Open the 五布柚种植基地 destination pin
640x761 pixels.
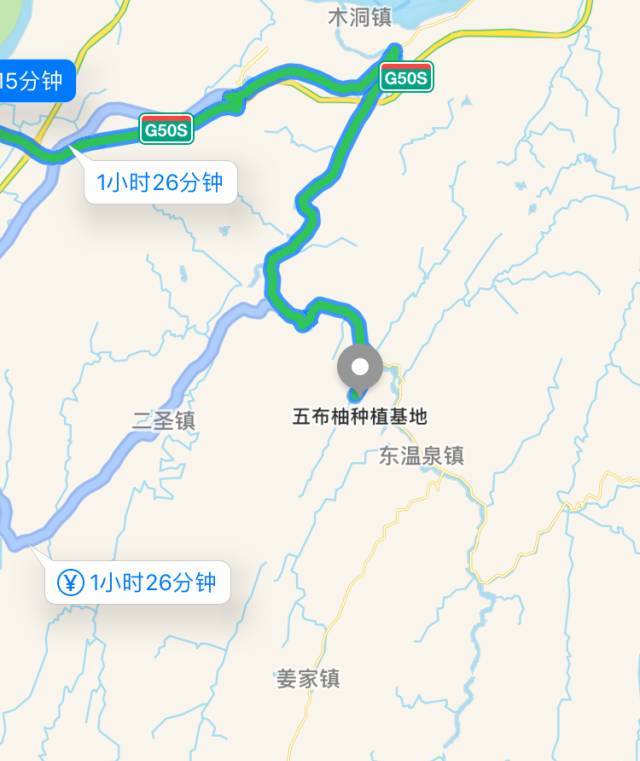[x=359, y=368]
